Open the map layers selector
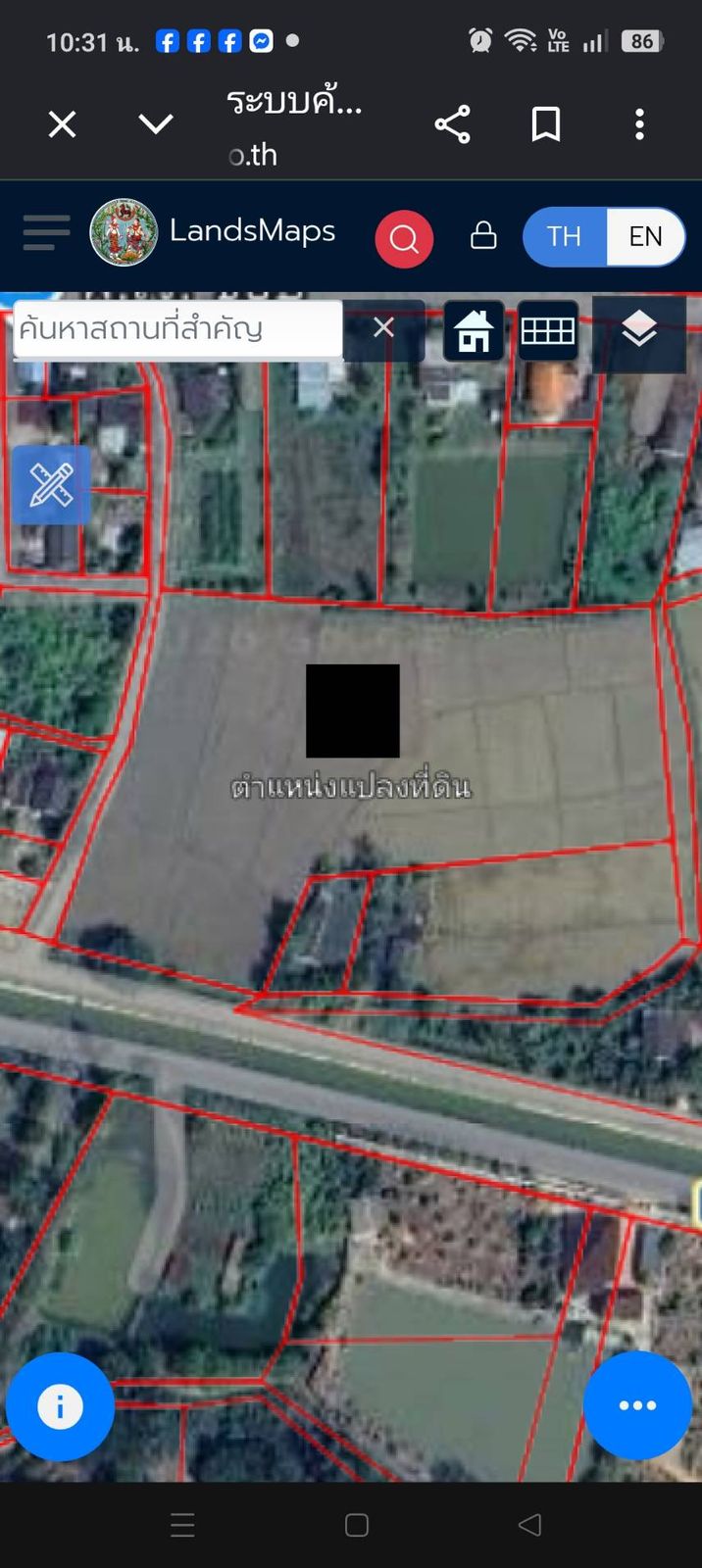This screenshot has width=702, height=1568. pyautogui.click(x=639, y=330)
